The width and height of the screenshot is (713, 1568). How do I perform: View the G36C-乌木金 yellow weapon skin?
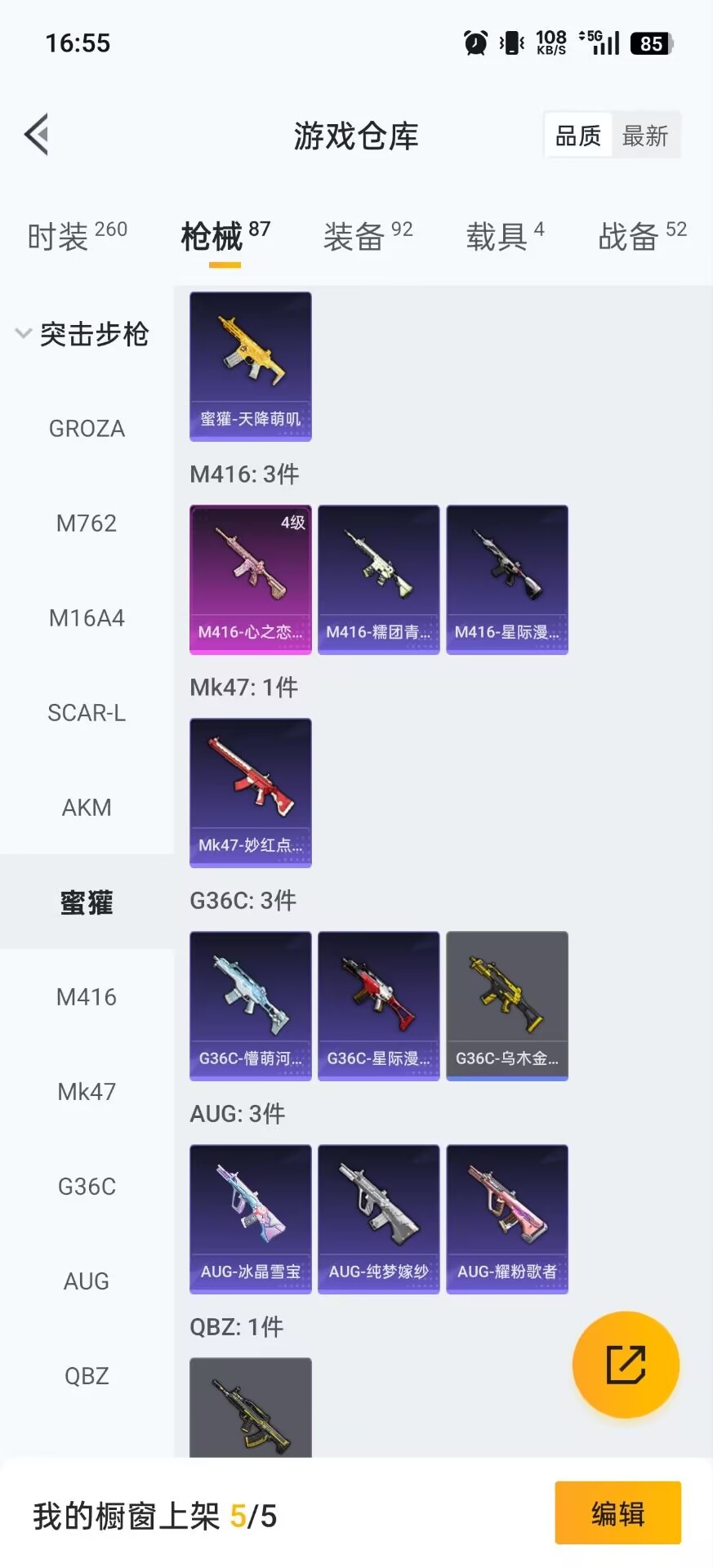click(507, 1004)
